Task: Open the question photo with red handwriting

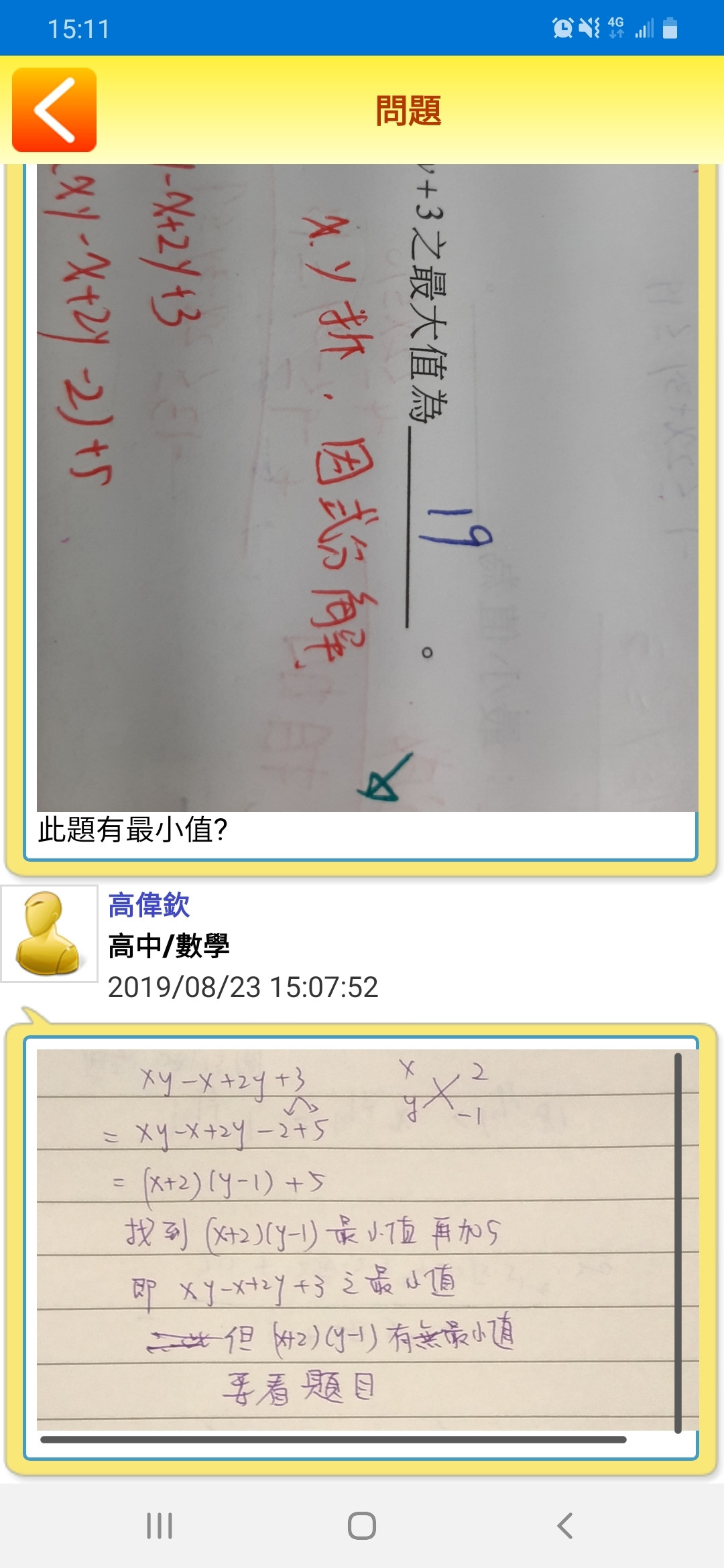Action: click(x=367, y=488)
